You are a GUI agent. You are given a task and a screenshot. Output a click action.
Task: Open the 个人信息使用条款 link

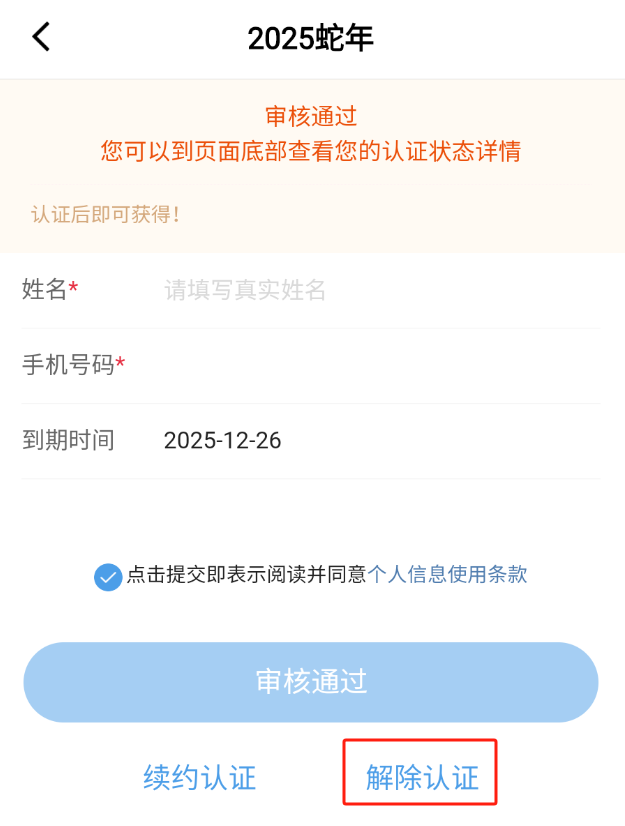[447, 574]
